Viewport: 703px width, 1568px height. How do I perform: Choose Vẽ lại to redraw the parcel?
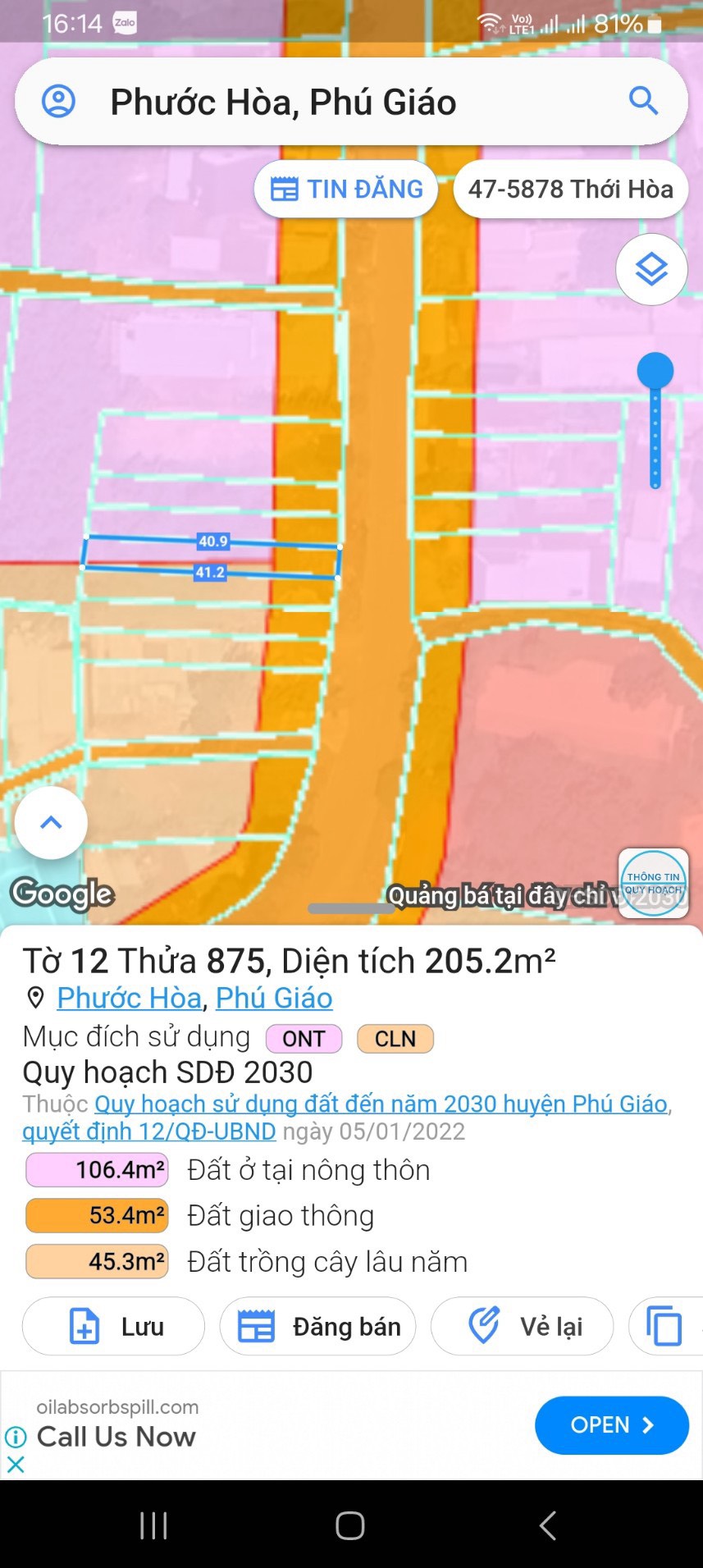click(x=522, y=1327)
